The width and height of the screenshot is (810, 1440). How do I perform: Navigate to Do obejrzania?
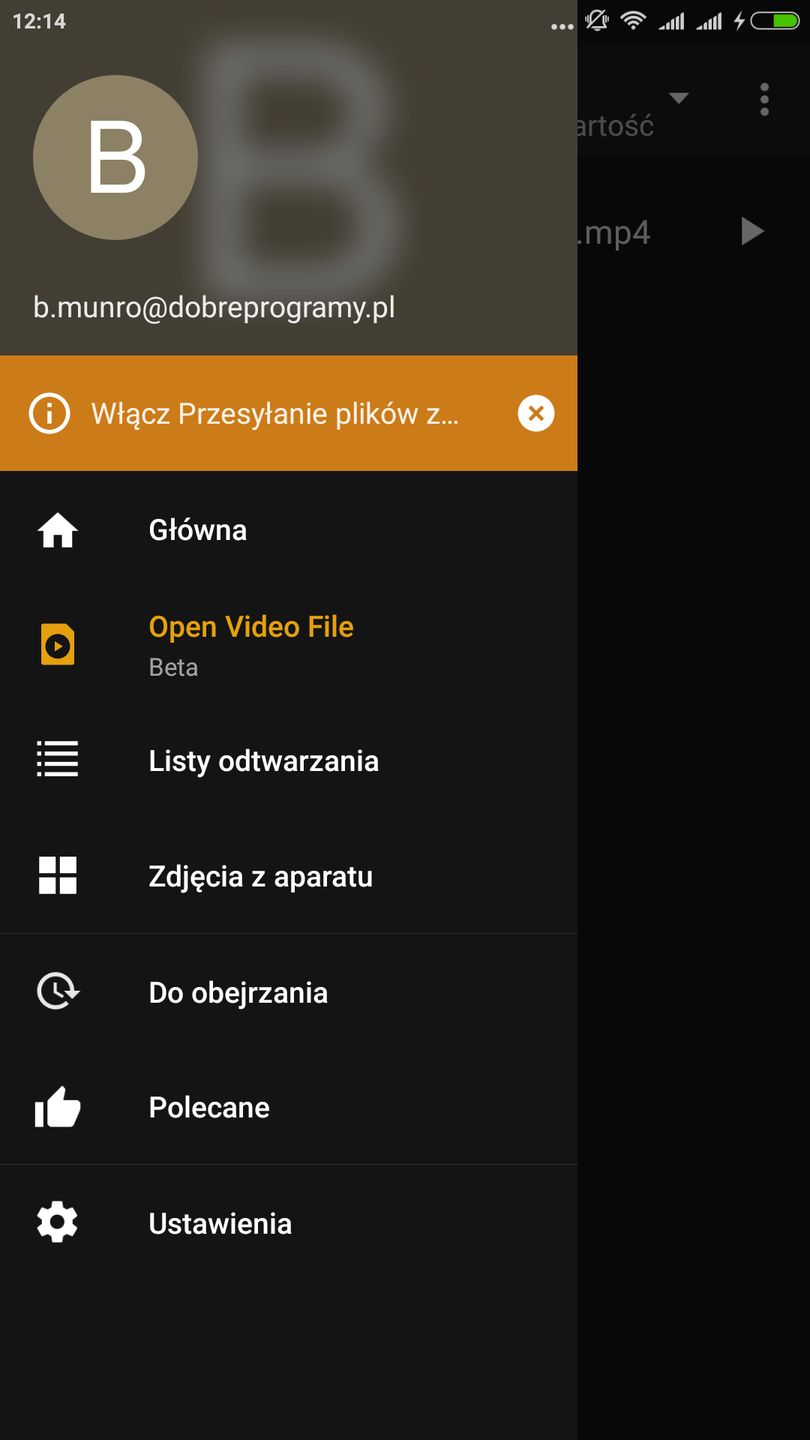click(238, 991)
